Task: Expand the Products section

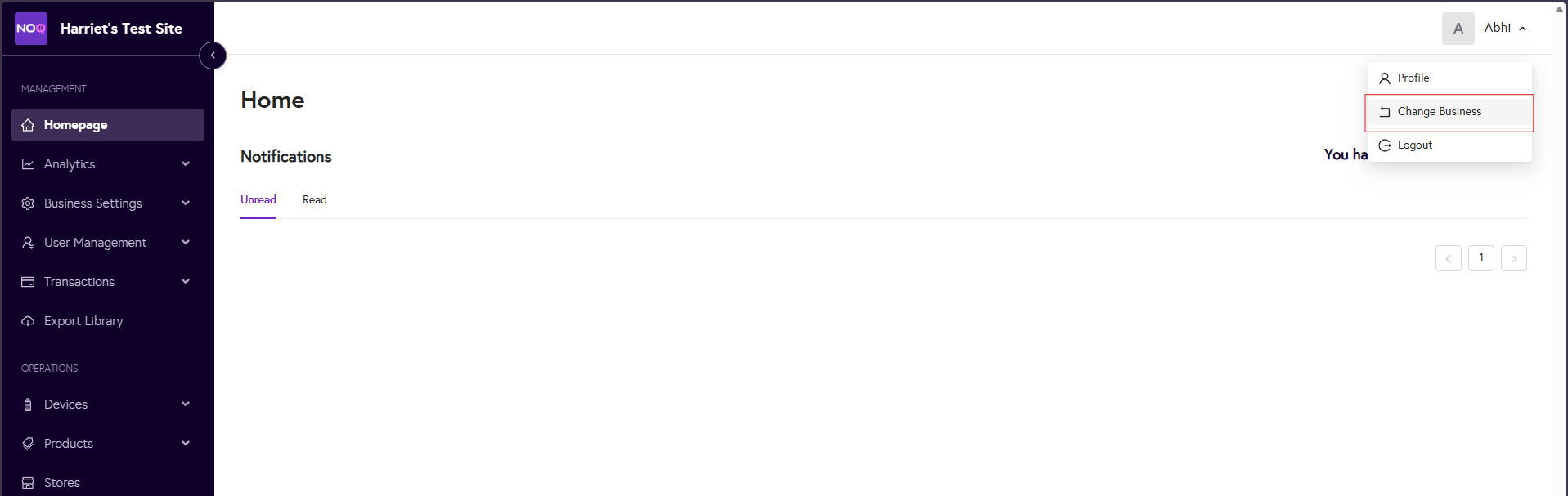Action: tap(107, 444)
